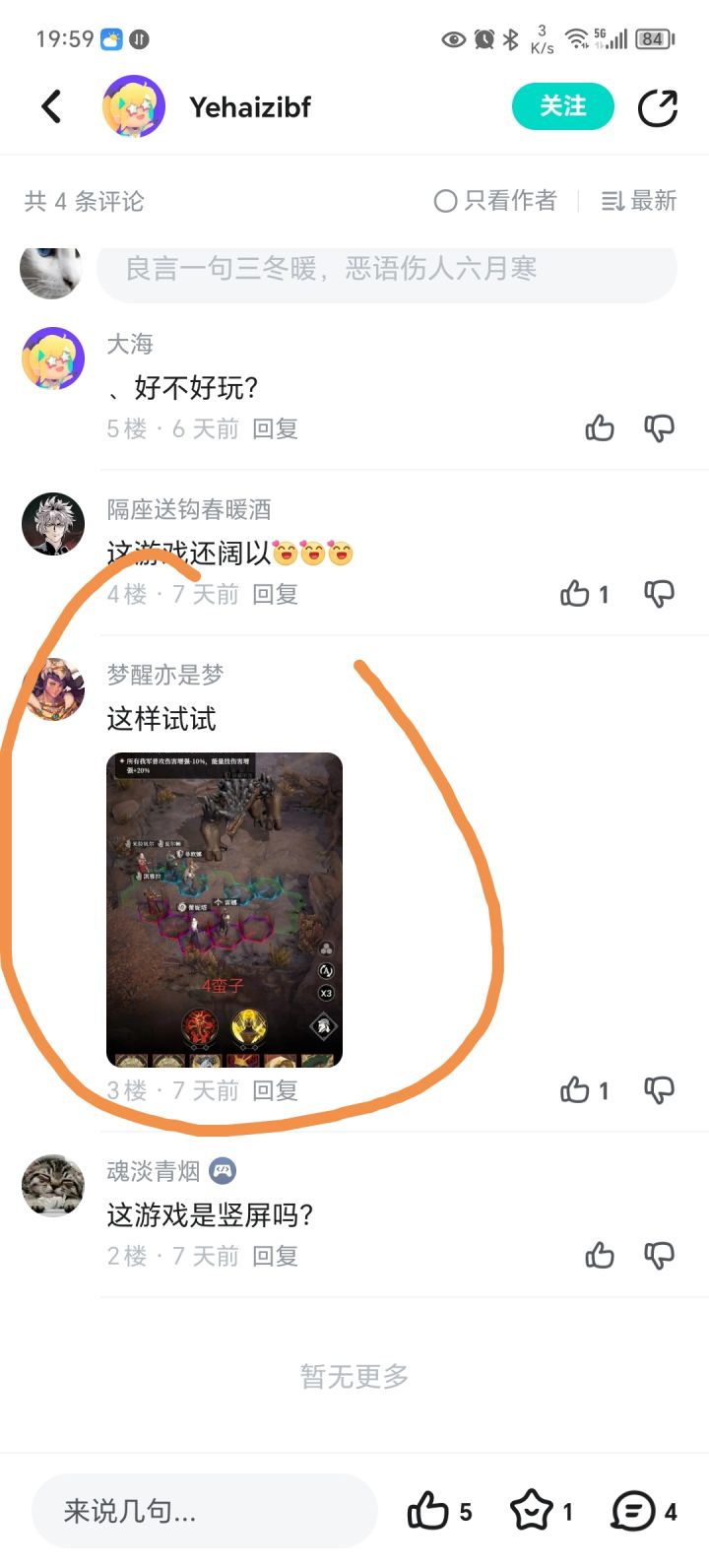Open 魂淡青烟's avatar
Screen dimensions: 709x1568
click(52, 1185)
